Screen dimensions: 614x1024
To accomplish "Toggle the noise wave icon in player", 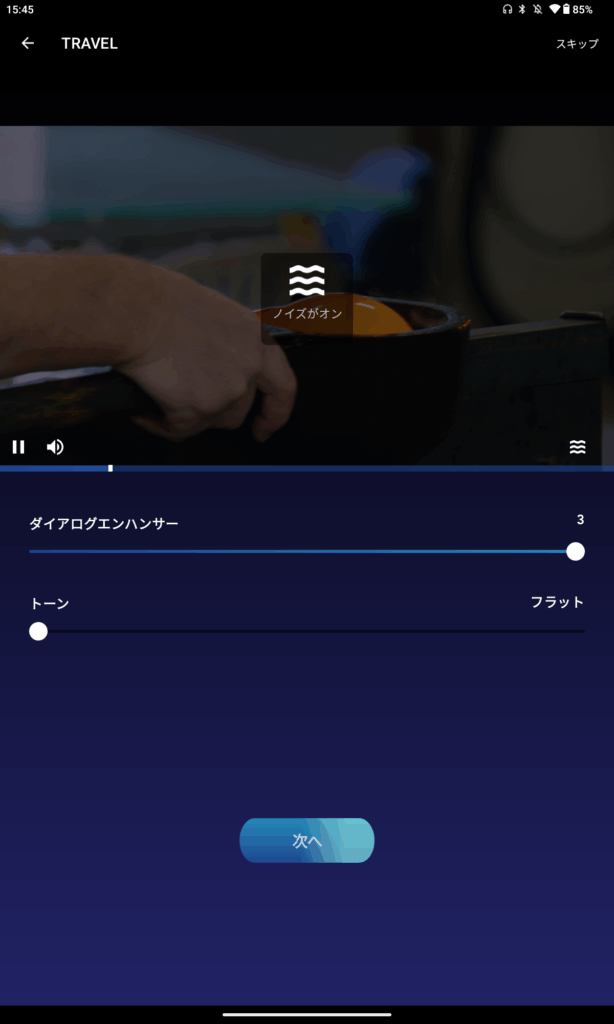I will pos(577,447).
